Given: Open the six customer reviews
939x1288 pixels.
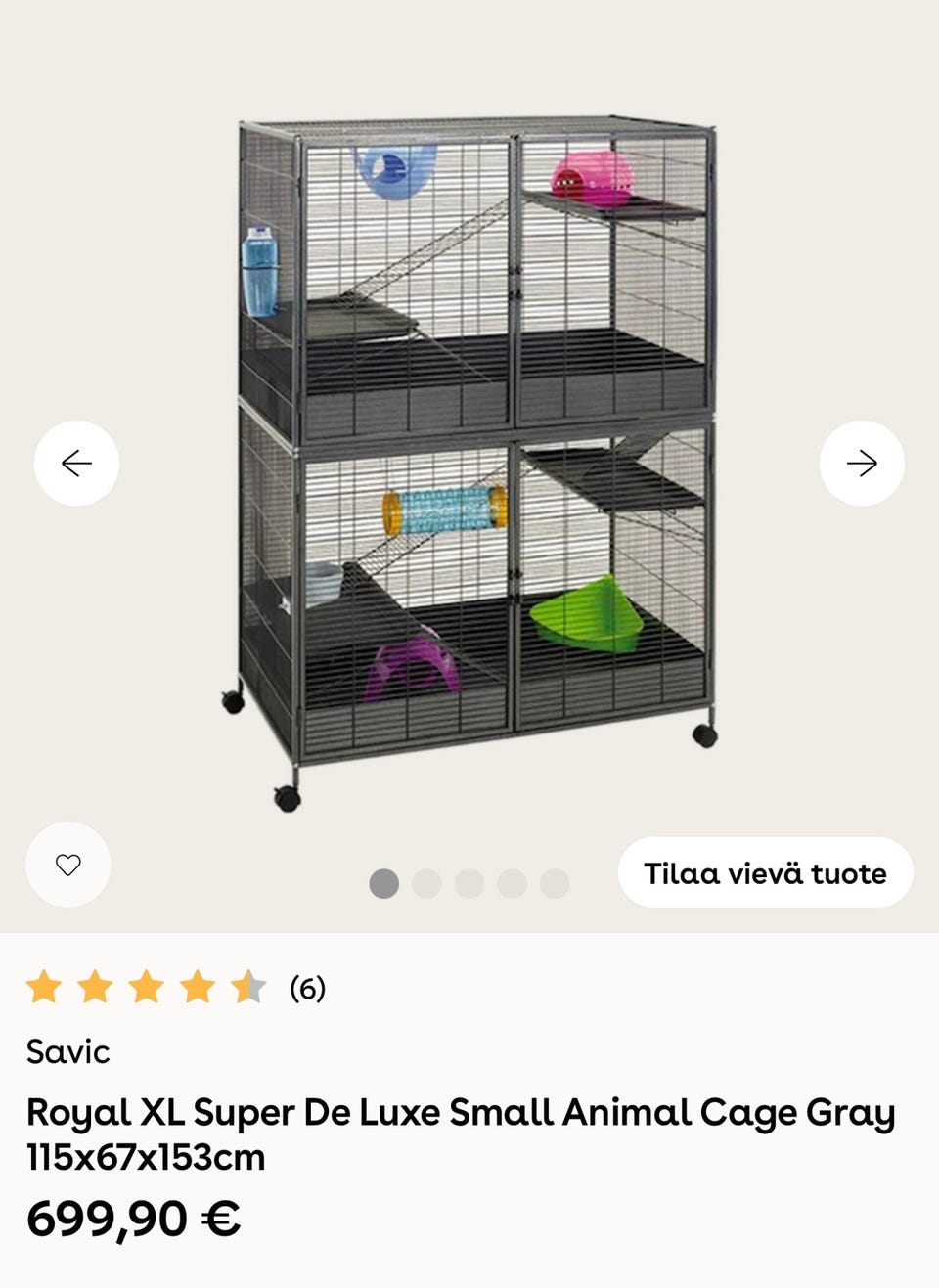Looking at the screenshot, I should pos(307,988).
